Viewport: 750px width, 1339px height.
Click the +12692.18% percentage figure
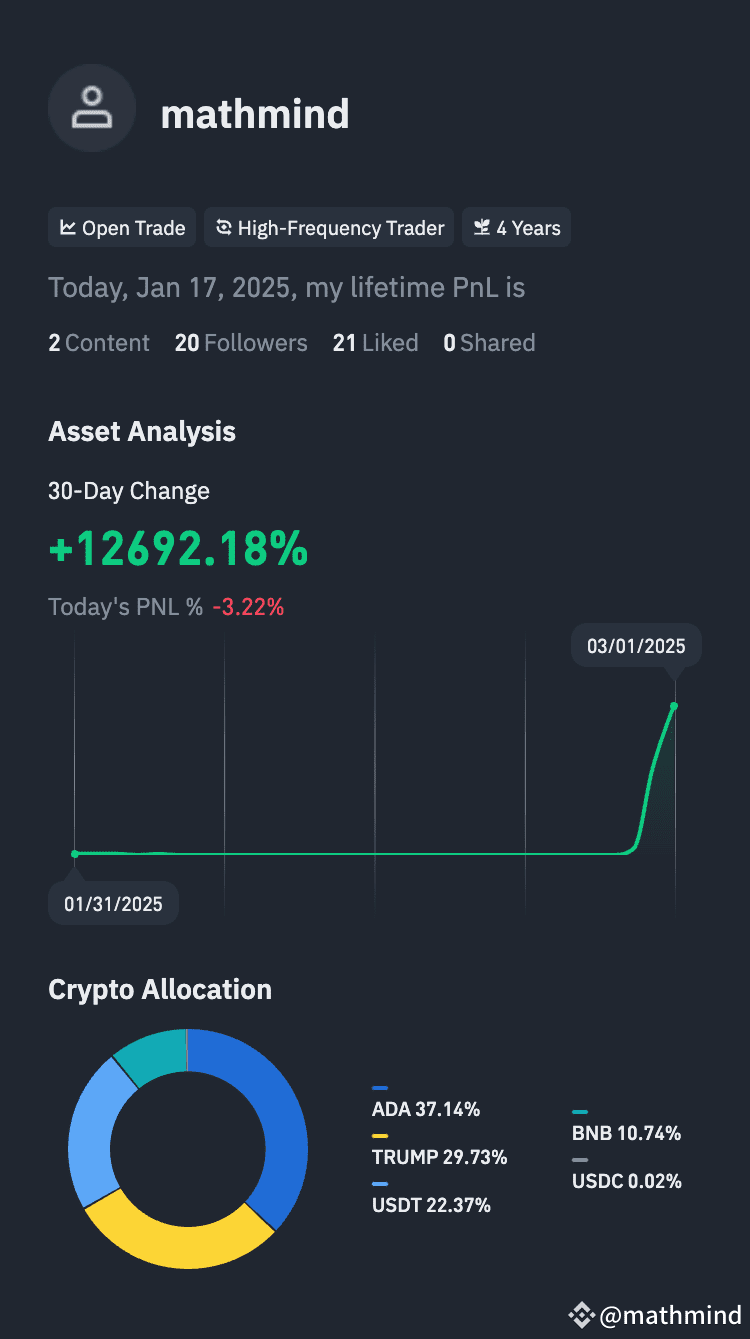178,548
